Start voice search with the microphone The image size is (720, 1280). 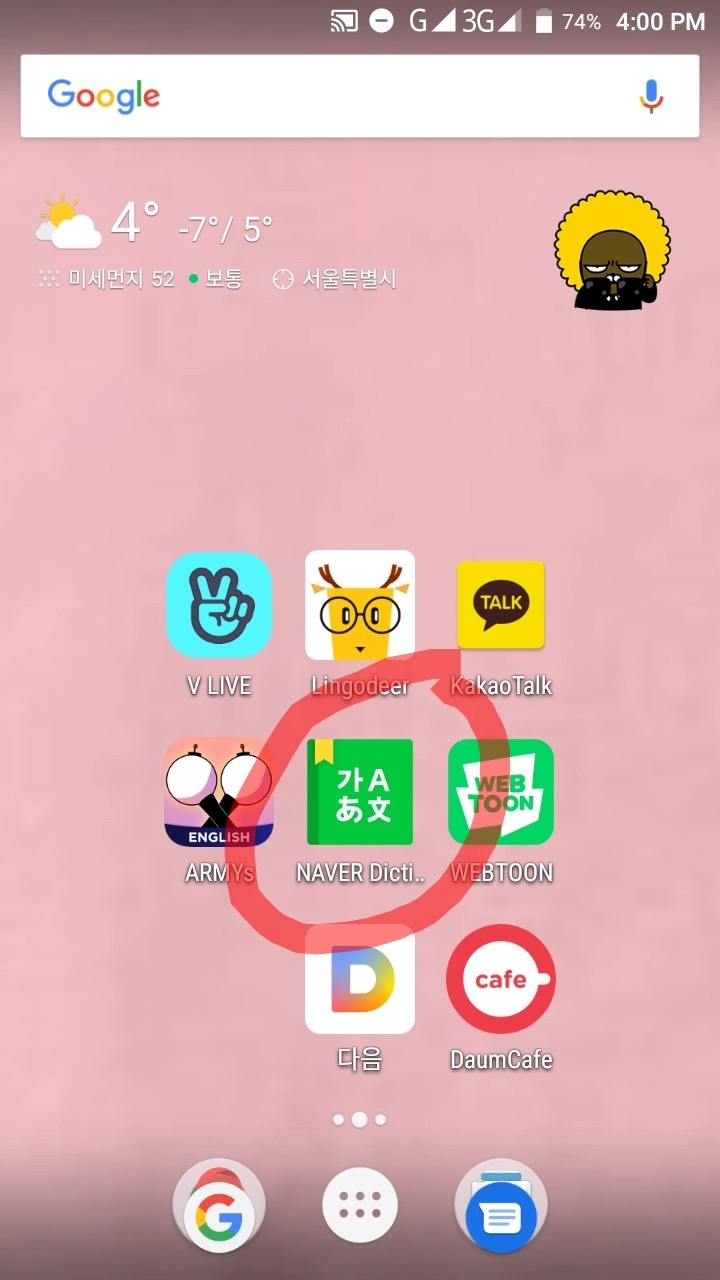pyautogui.click(x=651, y=96)
